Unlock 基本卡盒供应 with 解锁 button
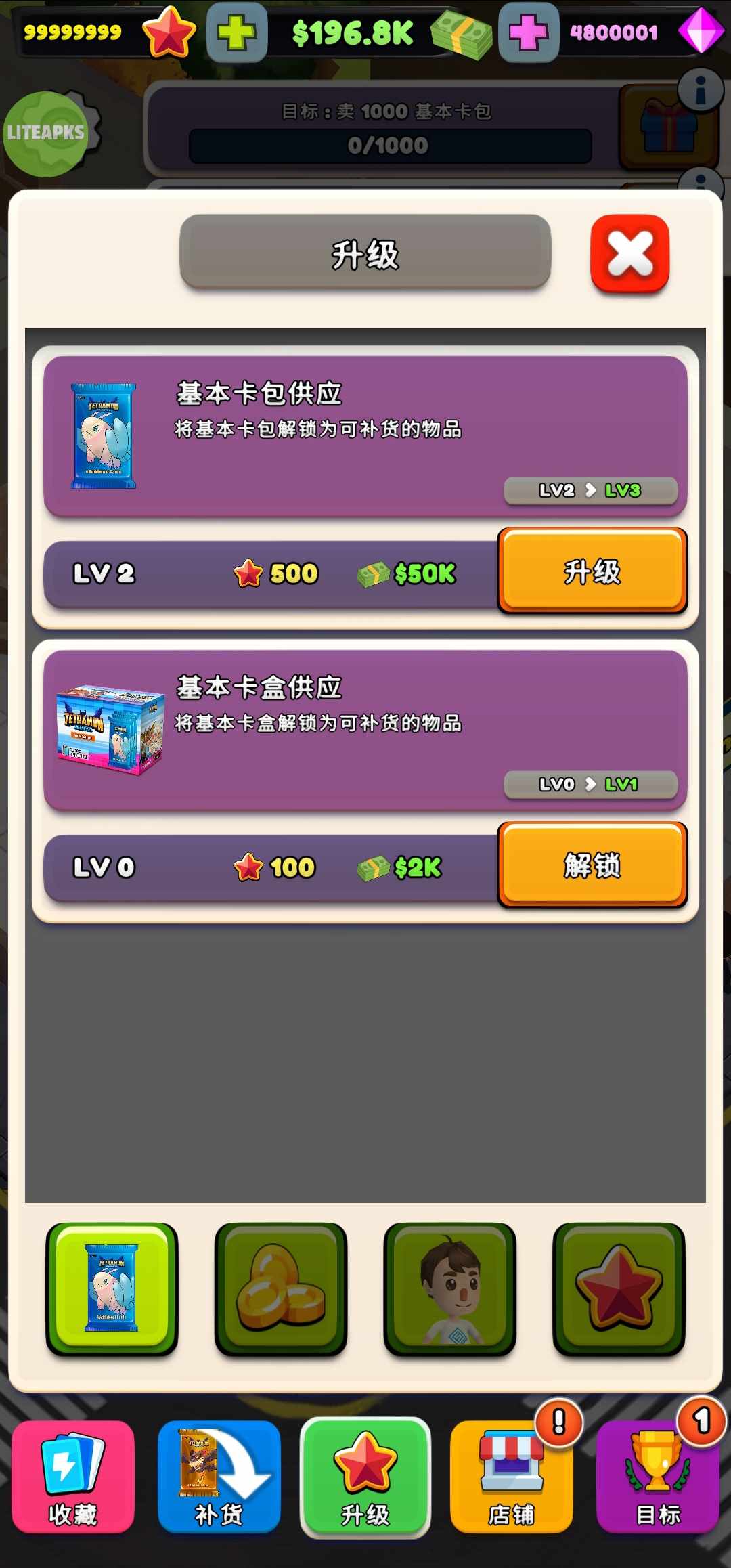Screen dimensions: 731x1568 (592, 865)
